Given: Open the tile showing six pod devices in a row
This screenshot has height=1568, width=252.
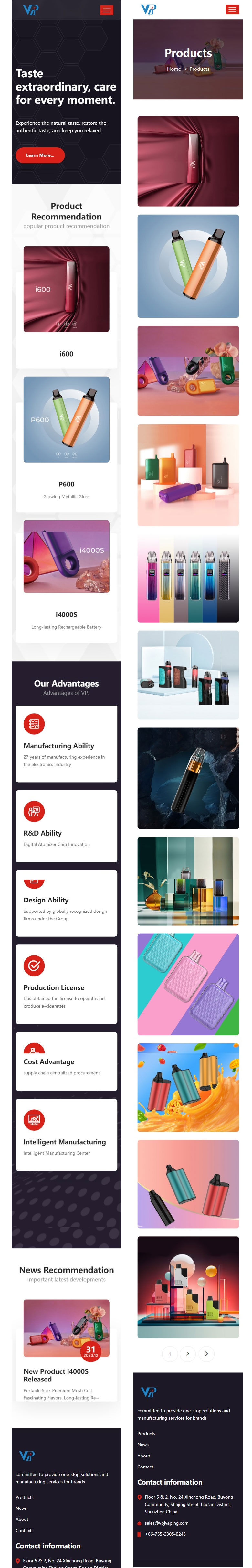Looking at the screenshot, I should coord(188,578).
